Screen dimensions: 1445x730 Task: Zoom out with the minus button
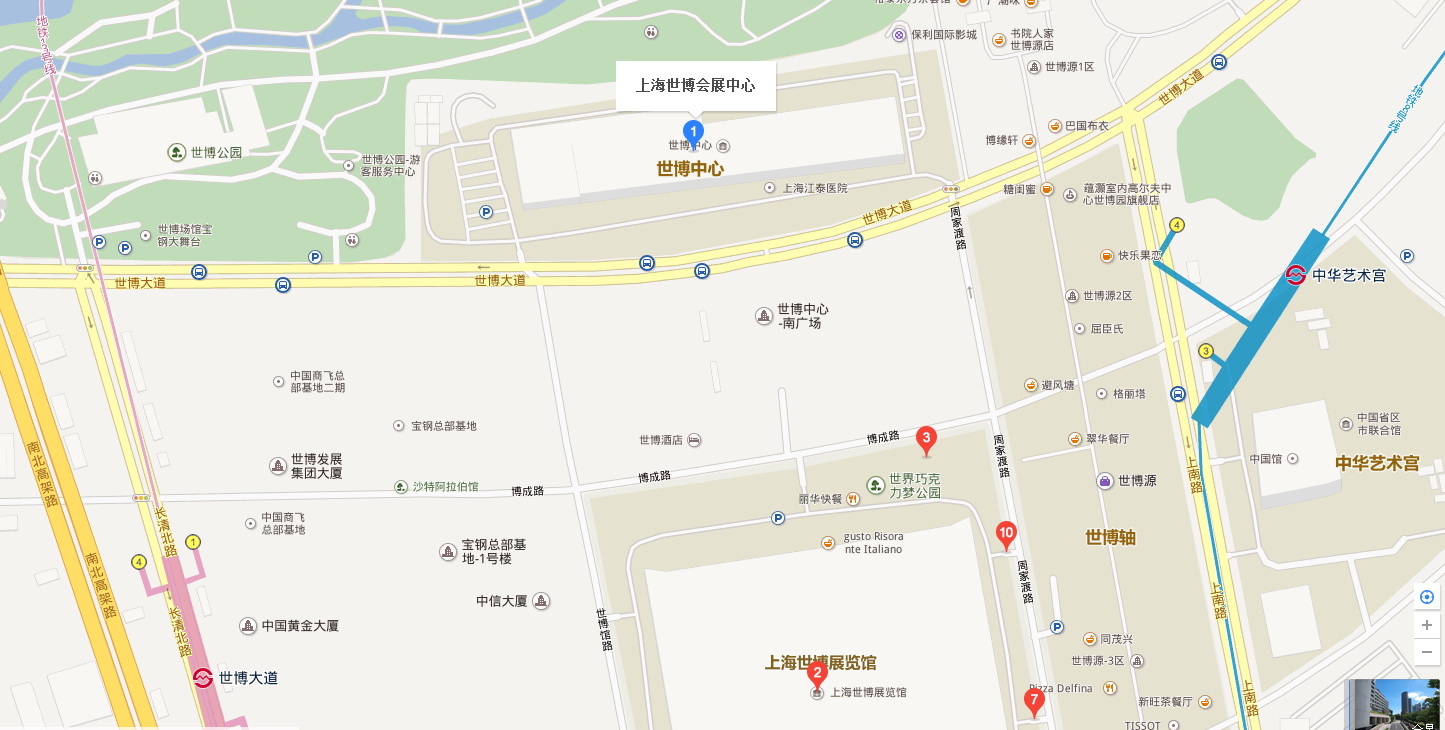(x=1427, y=653)
